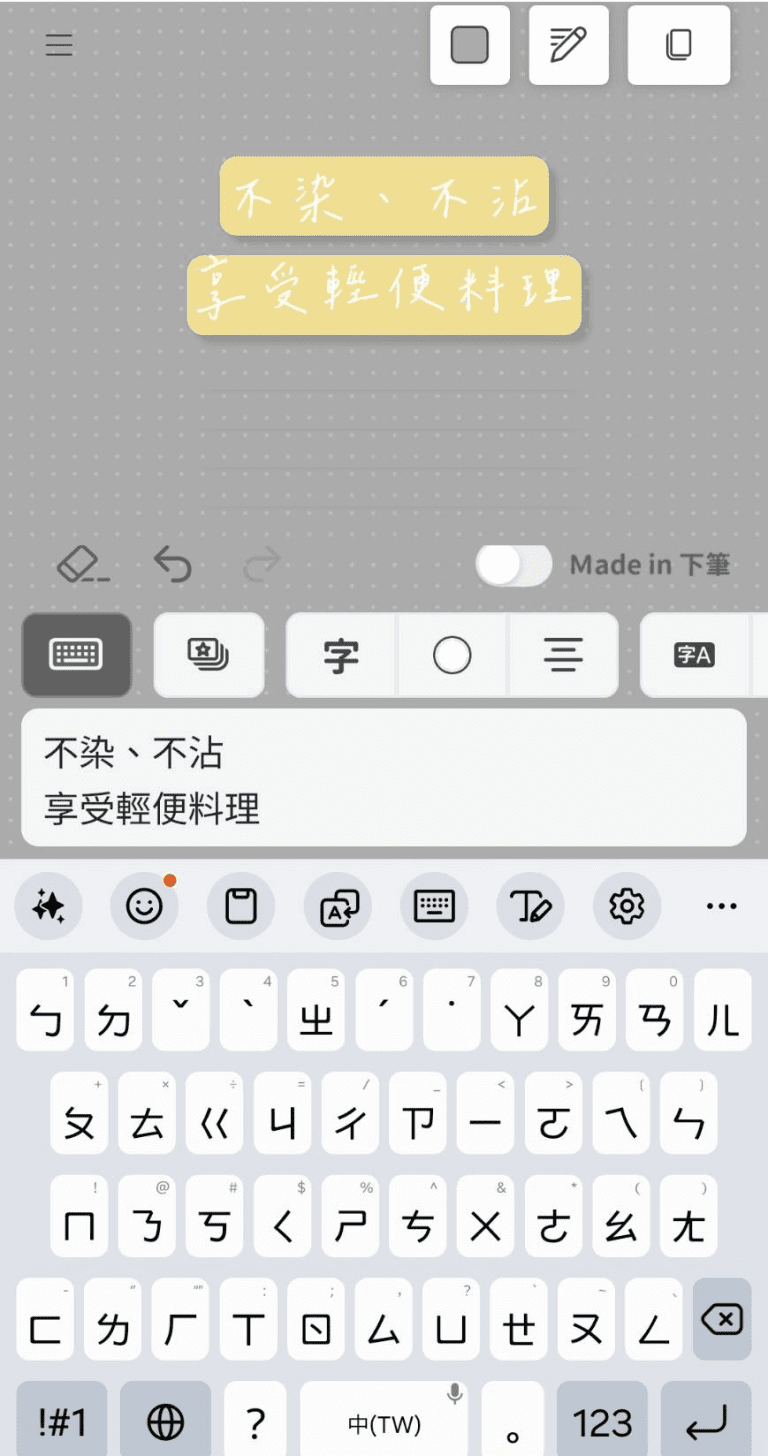Open the circle color picker
The height and width of the screenshot is (1456, 768).
[452, 656]
